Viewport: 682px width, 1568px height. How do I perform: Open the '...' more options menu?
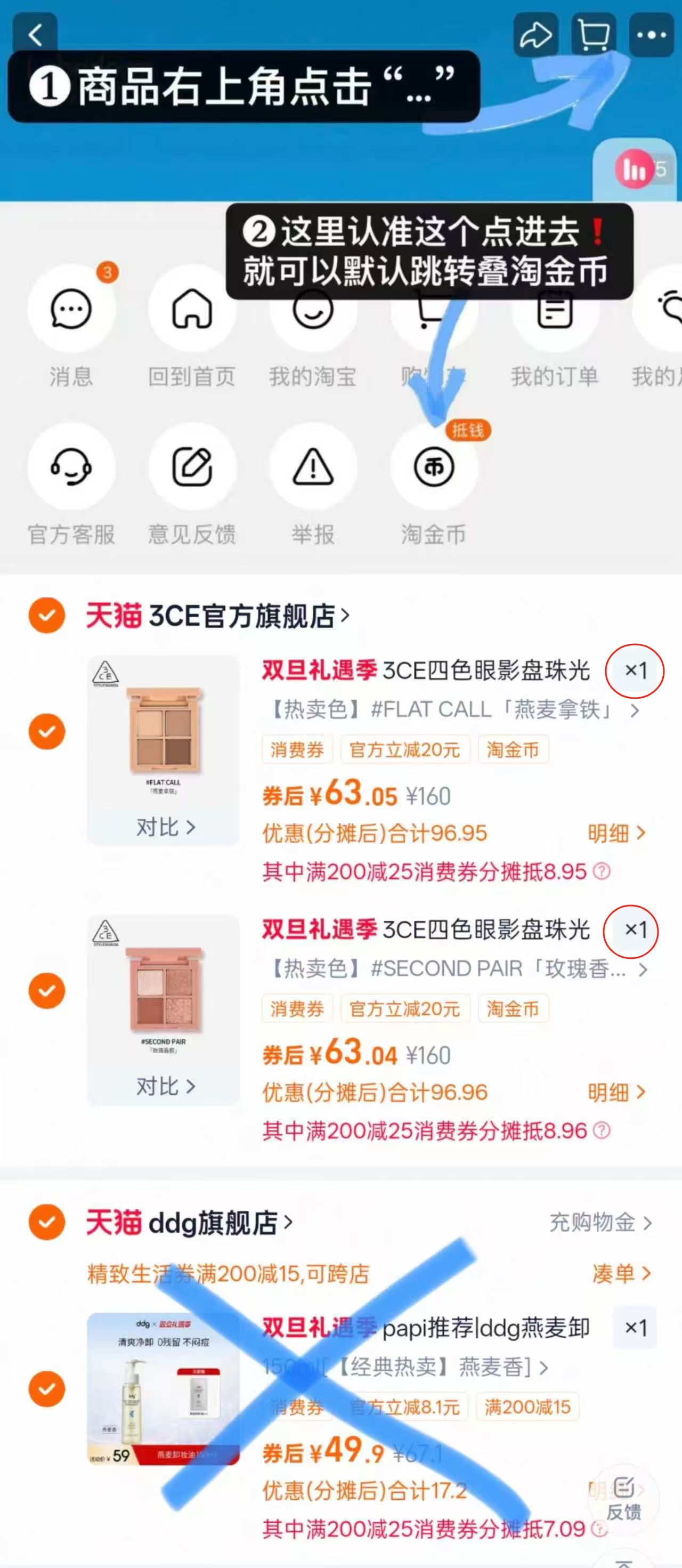click(x=648, y=35)
